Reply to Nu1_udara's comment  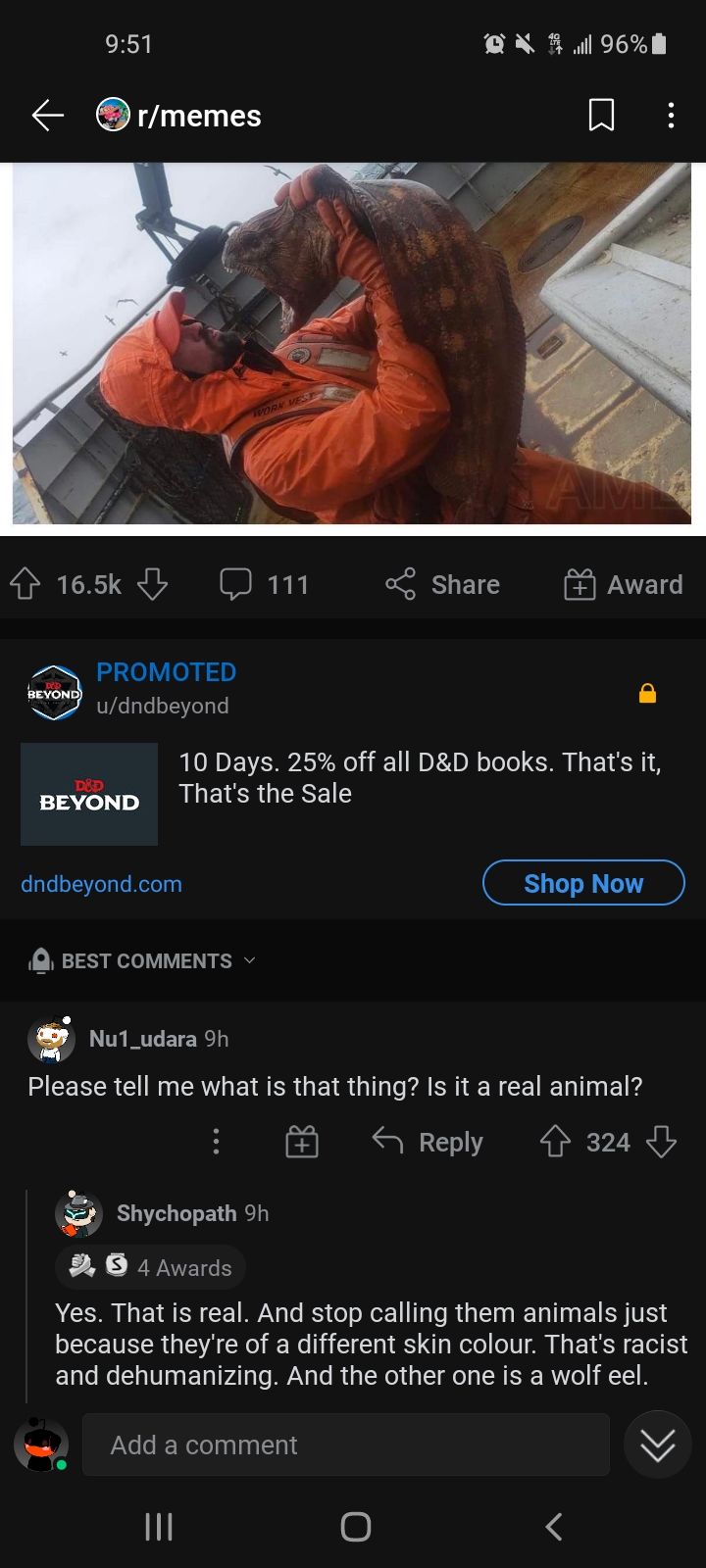pyautogui.click(x=429, y=1142)
